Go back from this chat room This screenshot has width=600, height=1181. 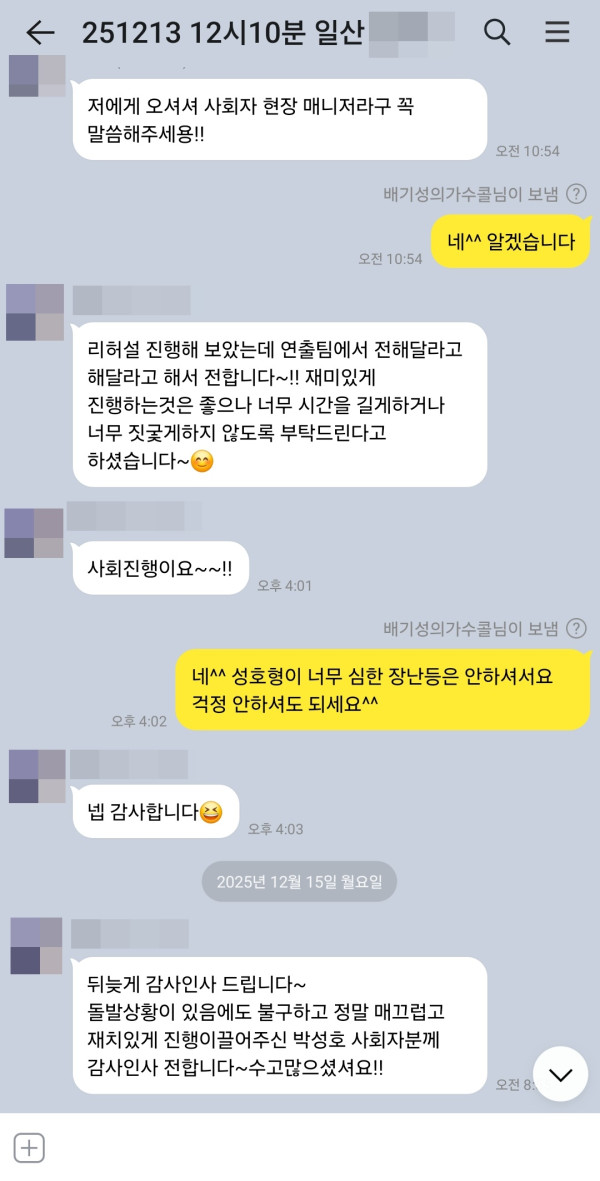click(x=39, y=33)
